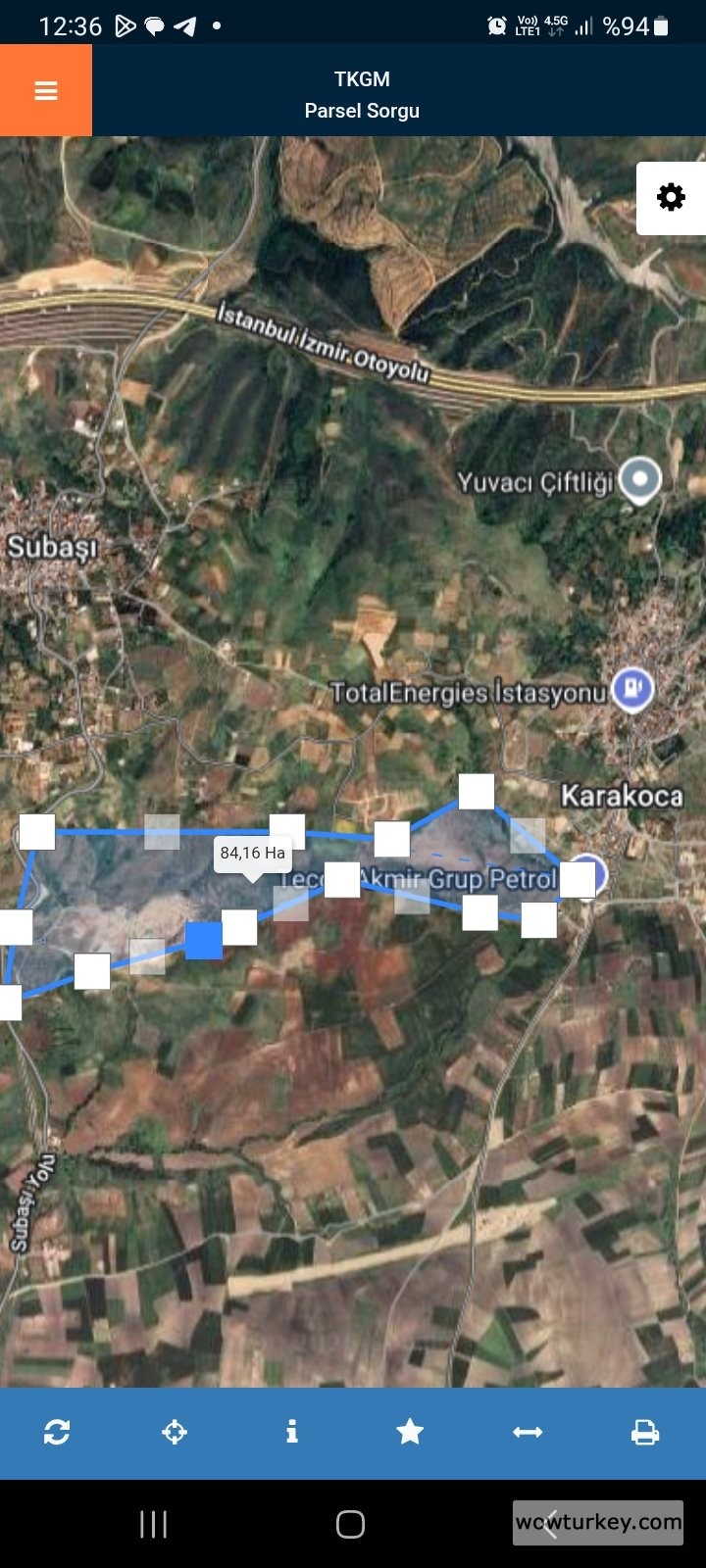Select the blue highlighted polygon vertex

(204, 940)
